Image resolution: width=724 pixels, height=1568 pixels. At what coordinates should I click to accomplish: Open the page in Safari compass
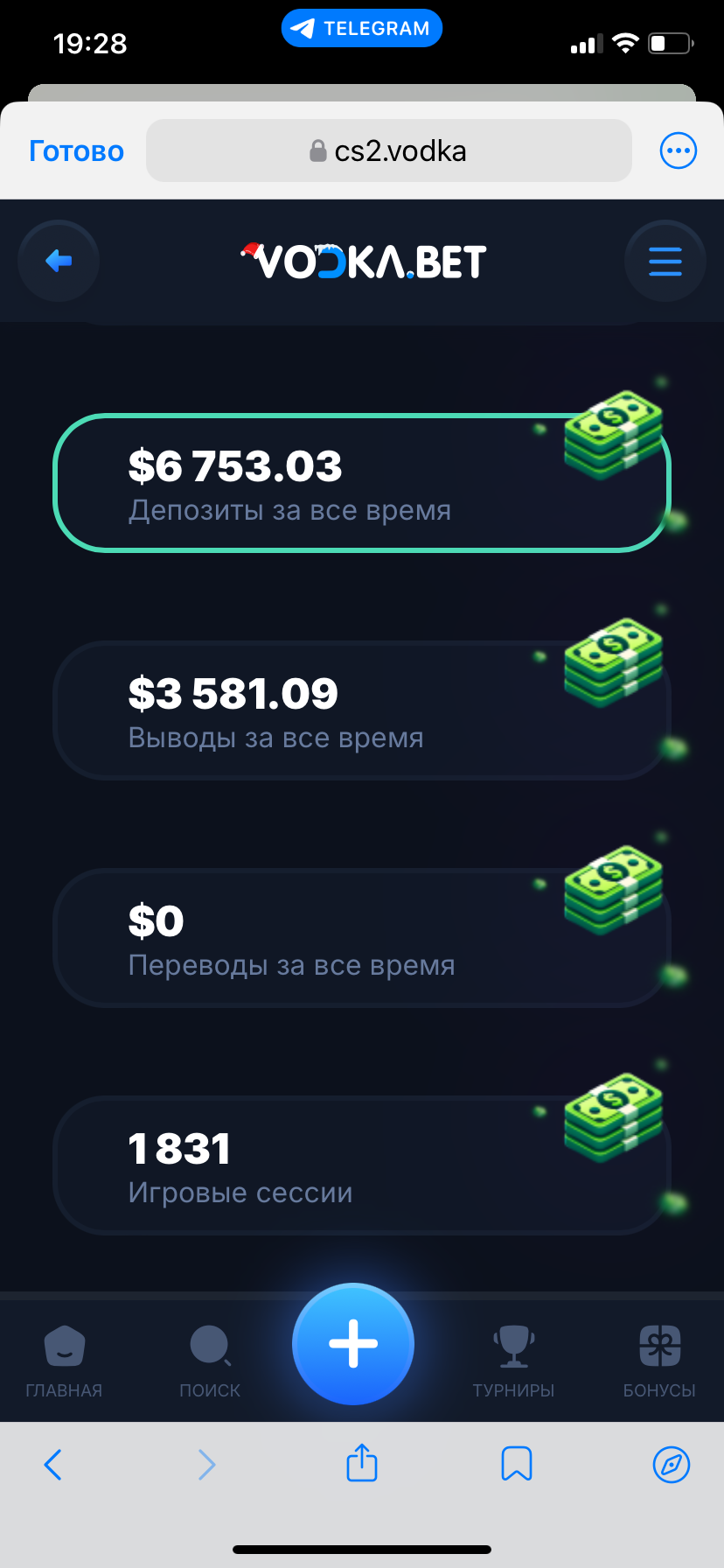pyautogui.click(x=672, y=1464)
